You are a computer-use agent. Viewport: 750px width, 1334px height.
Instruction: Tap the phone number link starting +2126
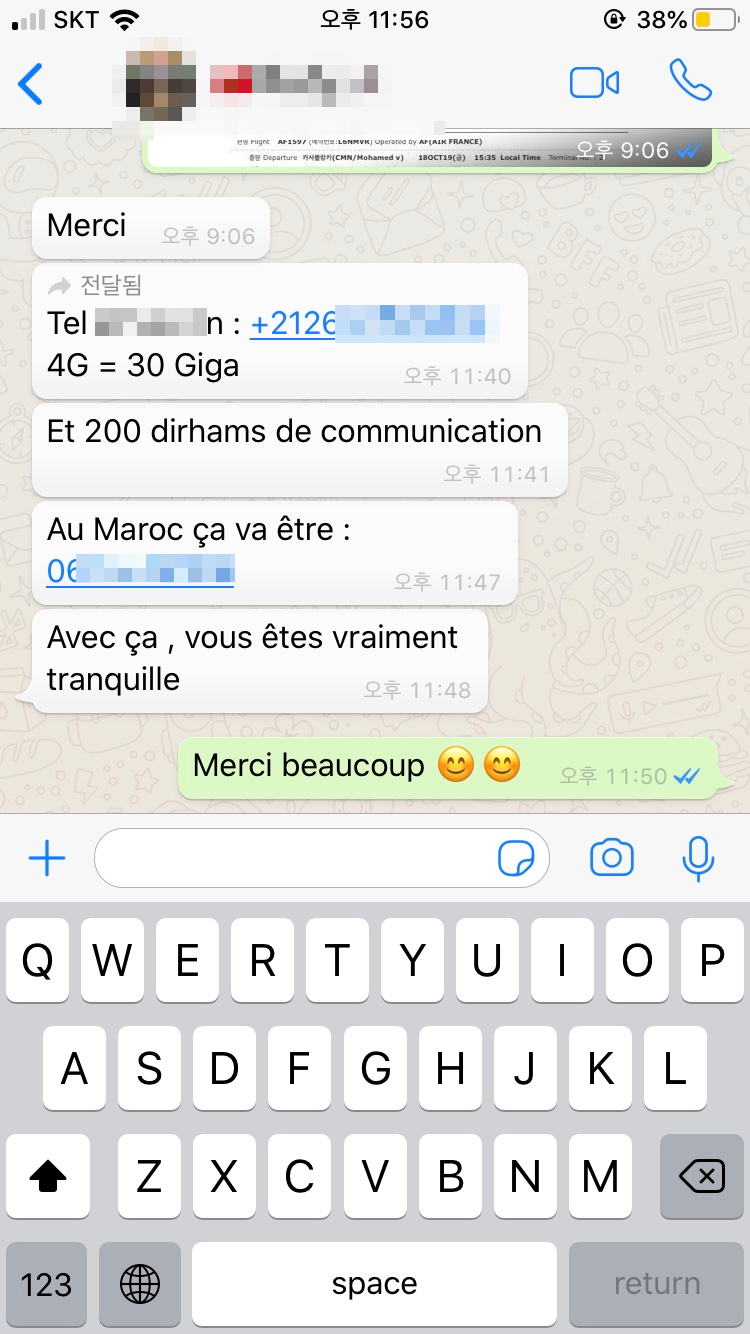click(x=374, y=324)
